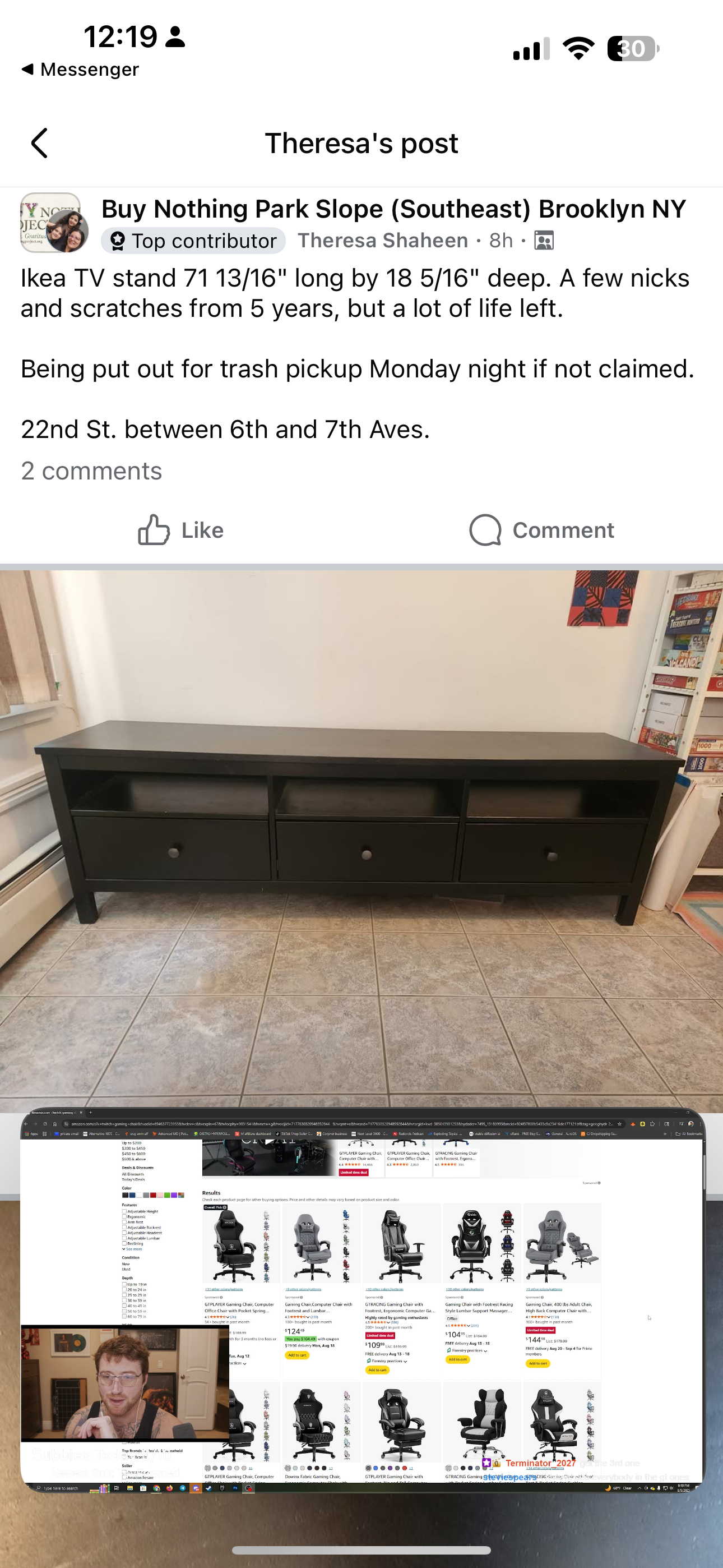Image resolution: width=723 pixels, height=1568 pixels.
Task: Comment on the Ikea TV stand post
Action: click(541, 530)
